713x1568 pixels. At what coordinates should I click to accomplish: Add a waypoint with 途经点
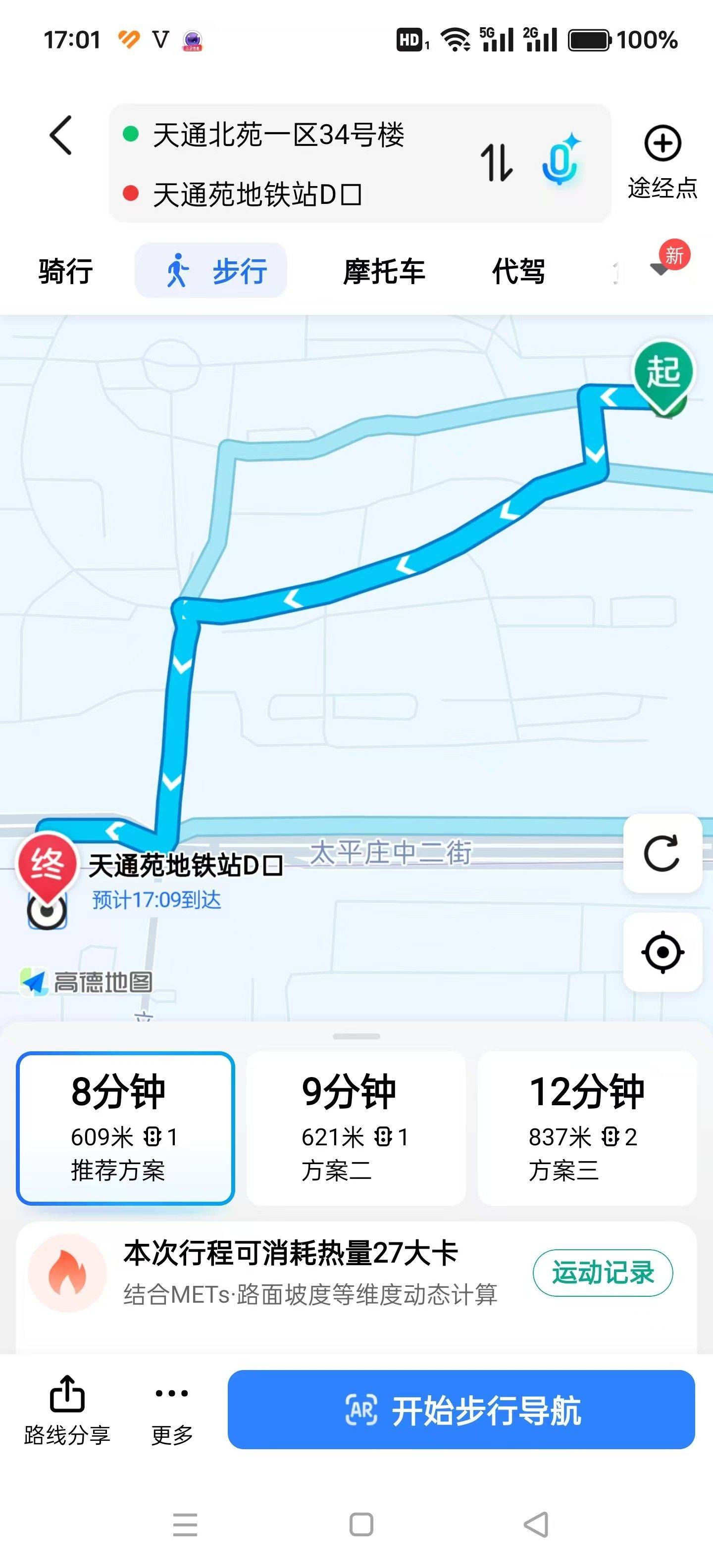click(x=662, y=161)
